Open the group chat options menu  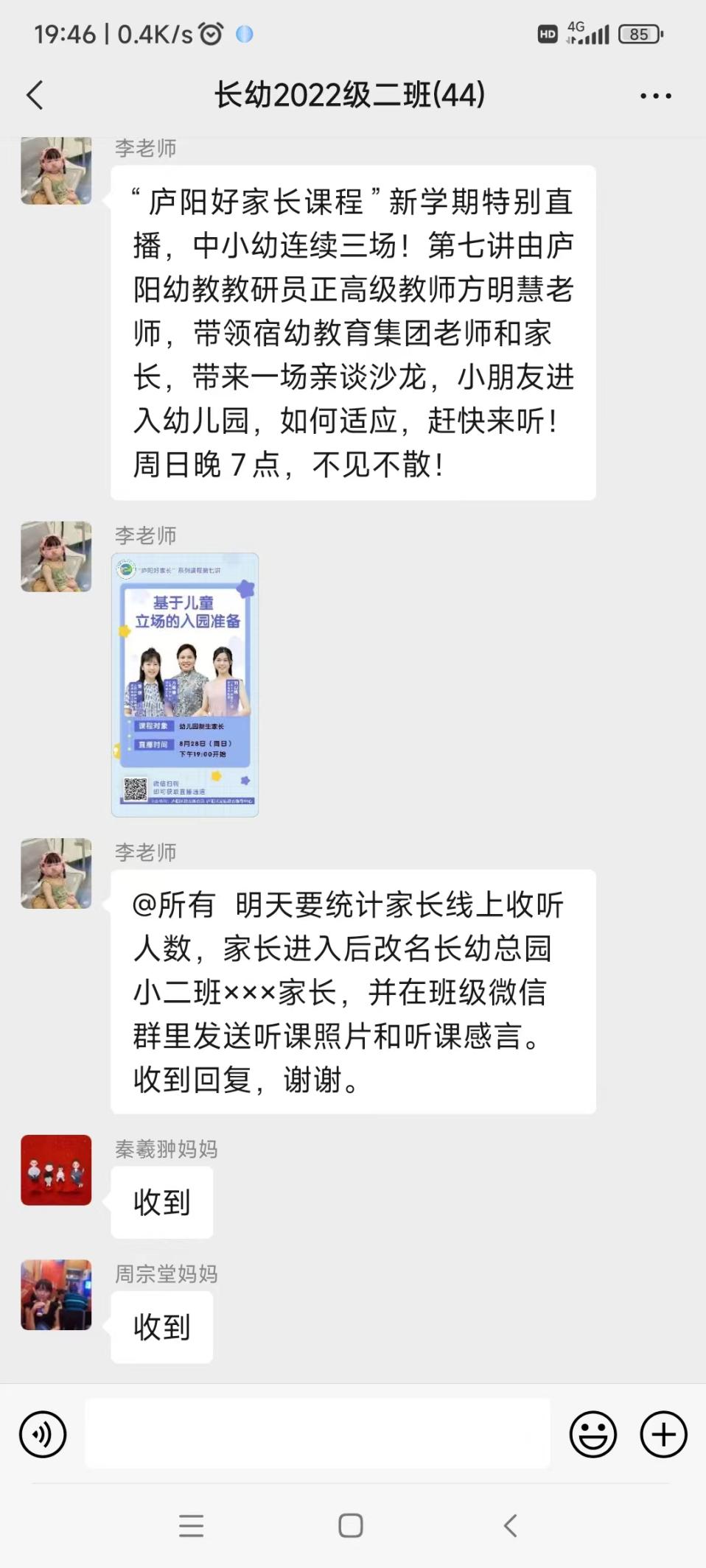pyautogui.click(x=655, y=96)
